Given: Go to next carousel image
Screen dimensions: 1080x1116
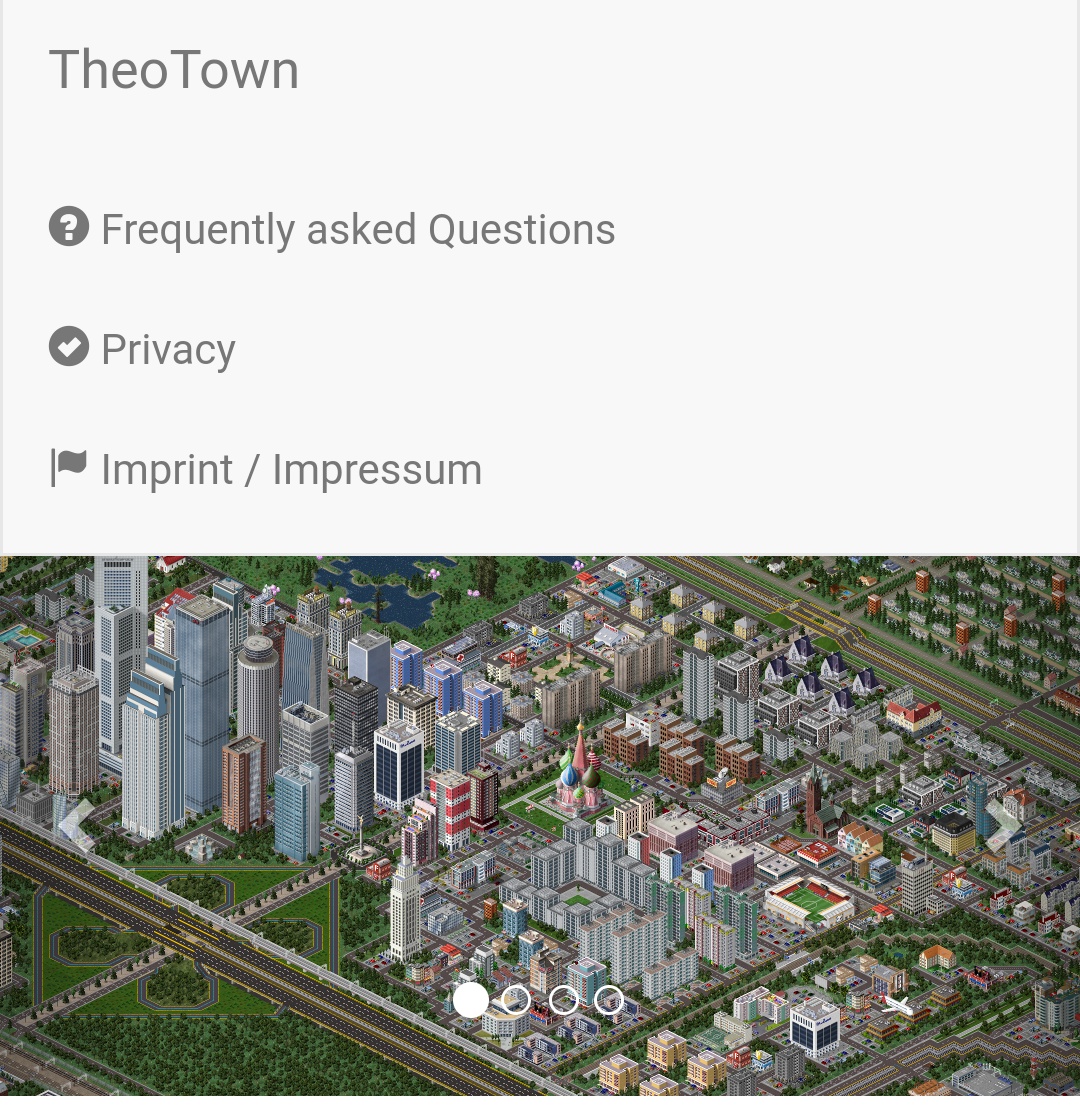Looking at the screenshot, I should click(1003, 825).
